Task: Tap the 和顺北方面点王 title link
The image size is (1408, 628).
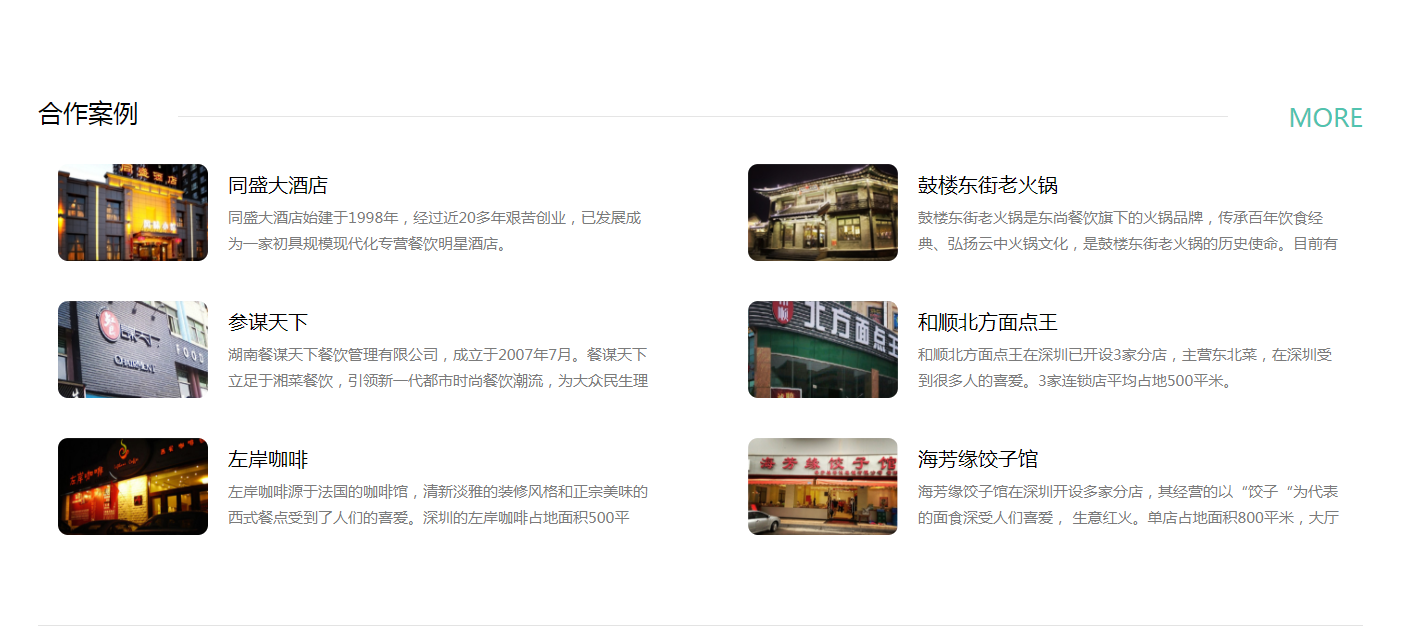Action: [987, 322]
